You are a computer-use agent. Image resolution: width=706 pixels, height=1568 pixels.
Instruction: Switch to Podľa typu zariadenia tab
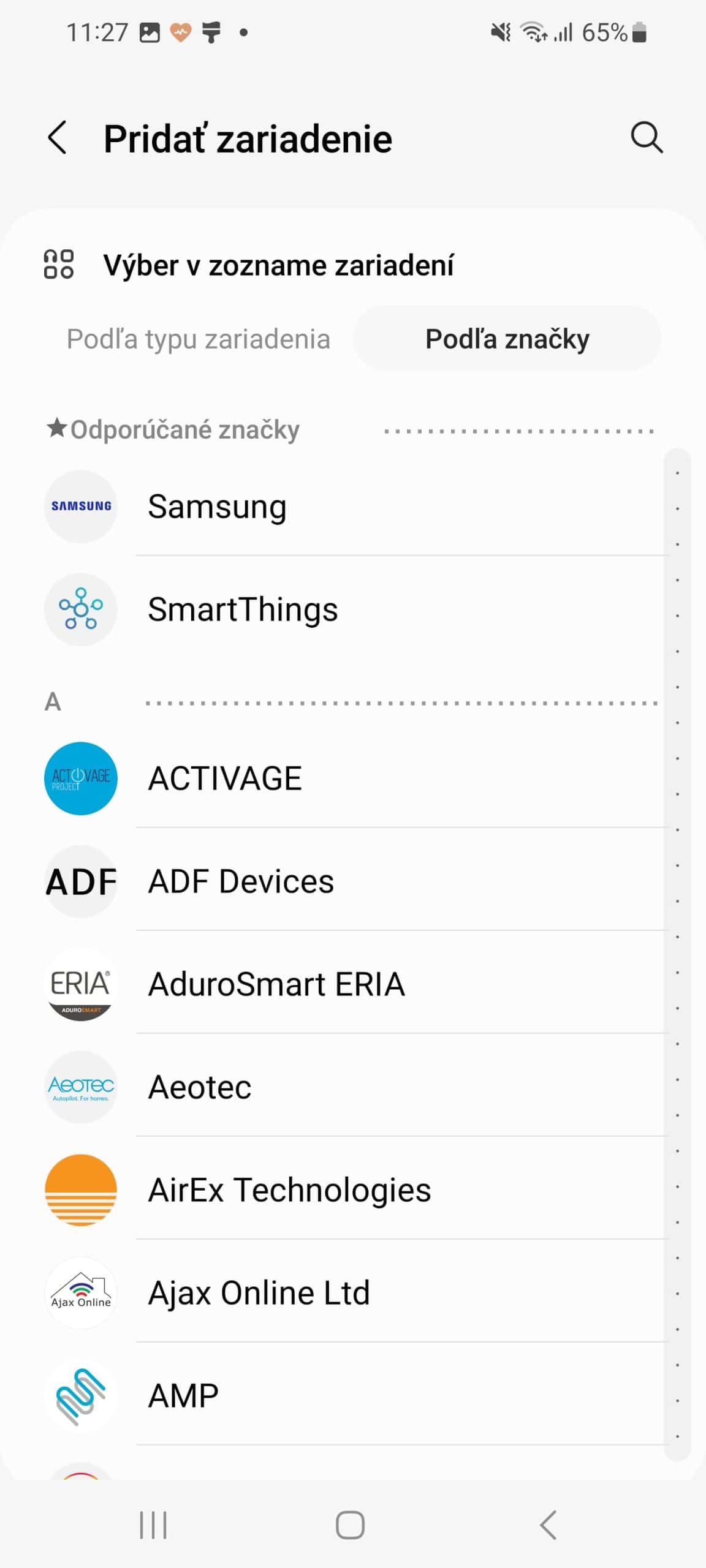[198, 339]
